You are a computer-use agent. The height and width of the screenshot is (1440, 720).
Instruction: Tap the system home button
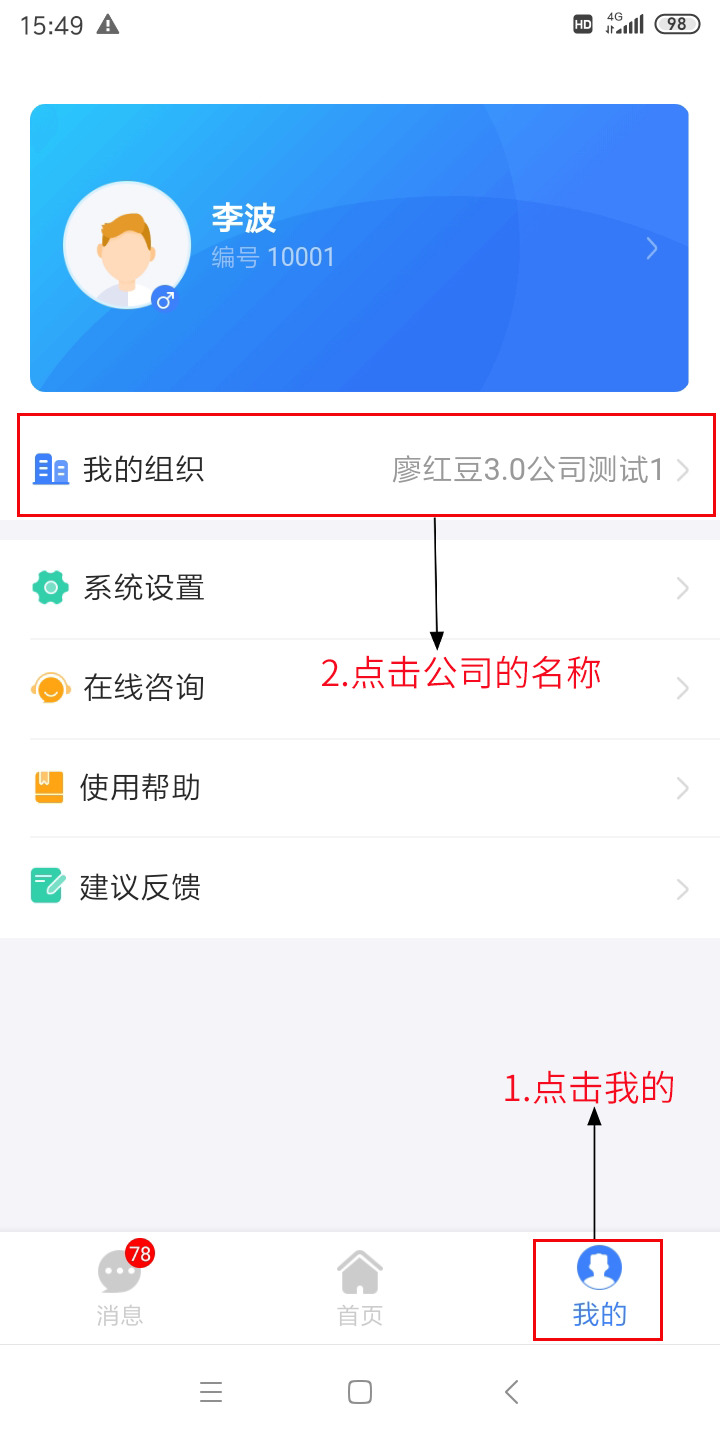point(360,1392)
